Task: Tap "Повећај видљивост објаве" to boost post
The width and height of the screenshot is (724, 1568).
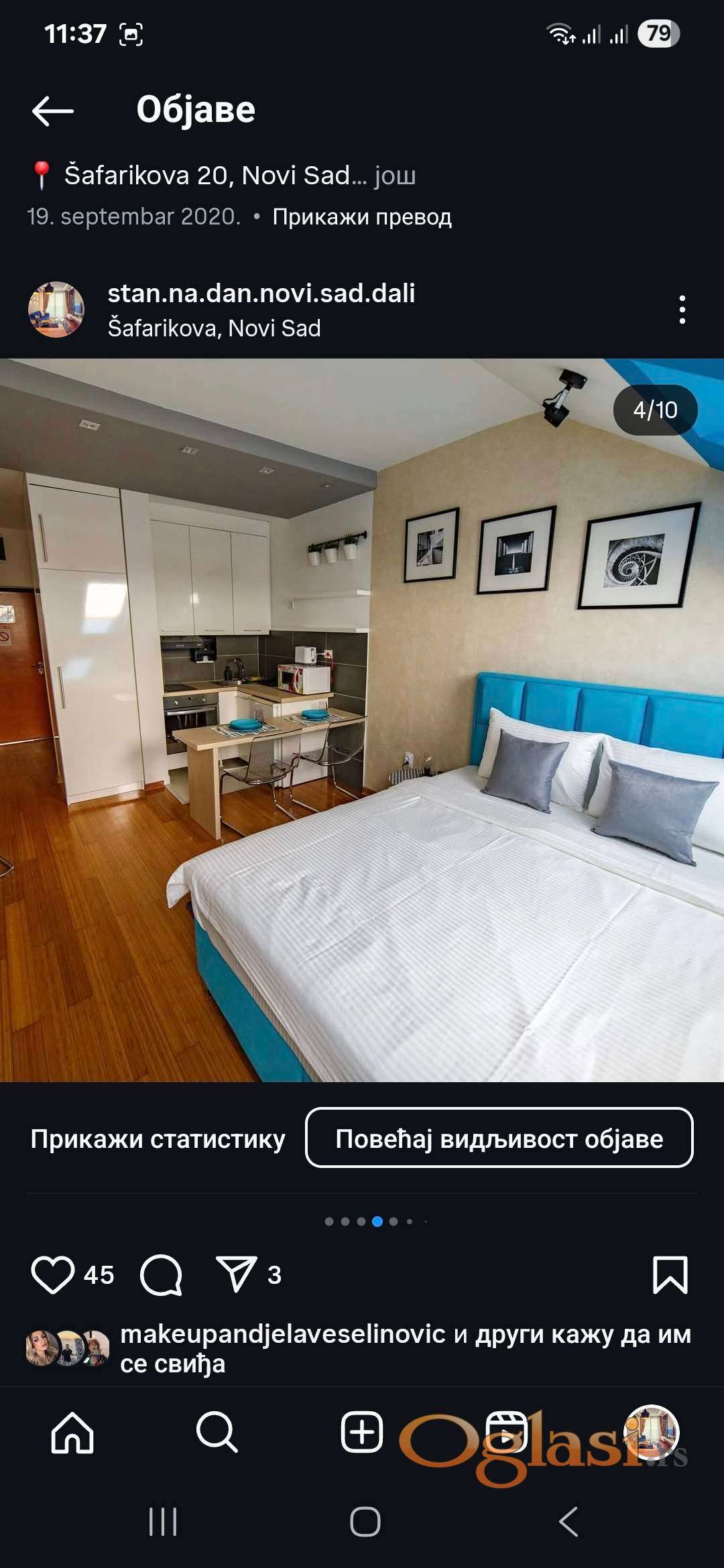Action: coord(499,1138)
